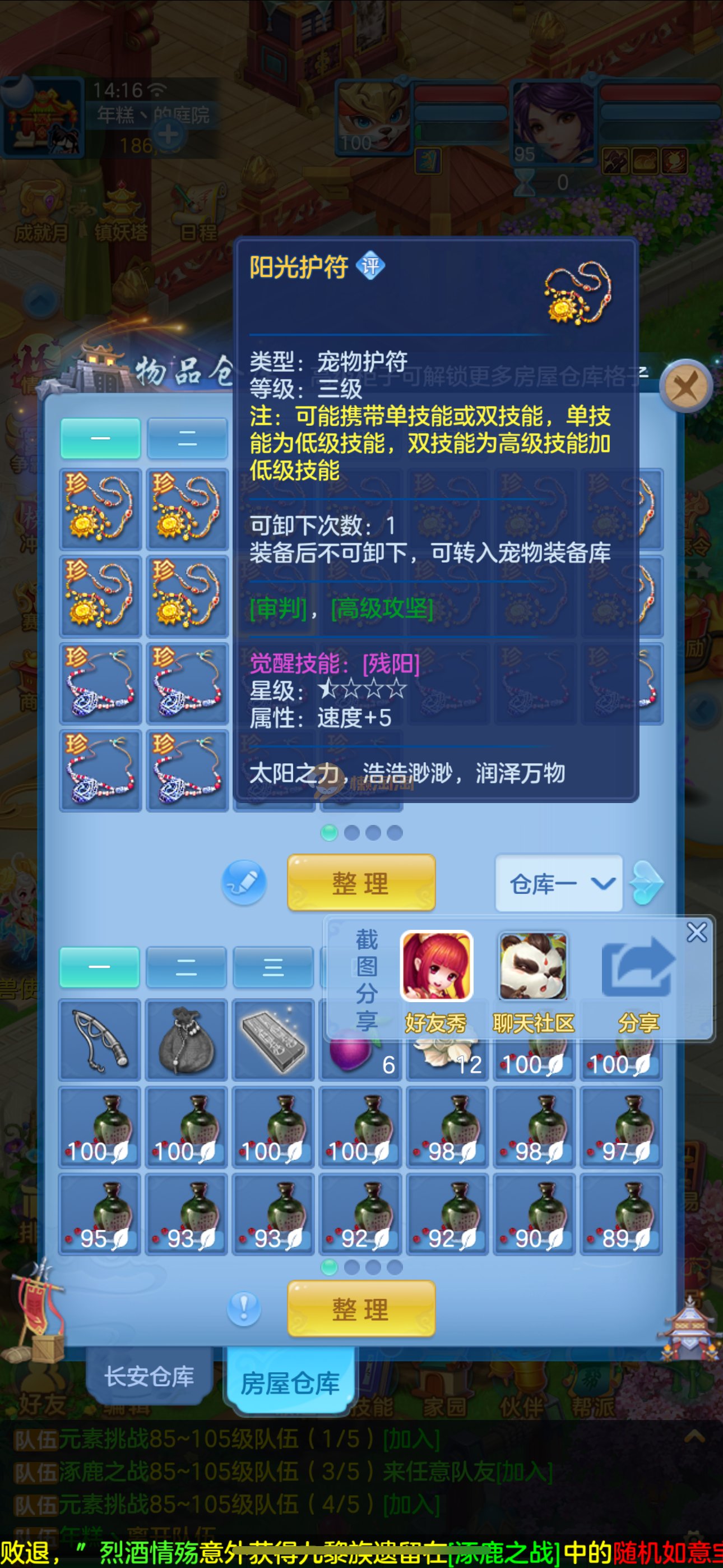The width and height of the screenshot is (723, 1568).
Task: Select the wine jar with quality 95
Action: [100, 1214]
